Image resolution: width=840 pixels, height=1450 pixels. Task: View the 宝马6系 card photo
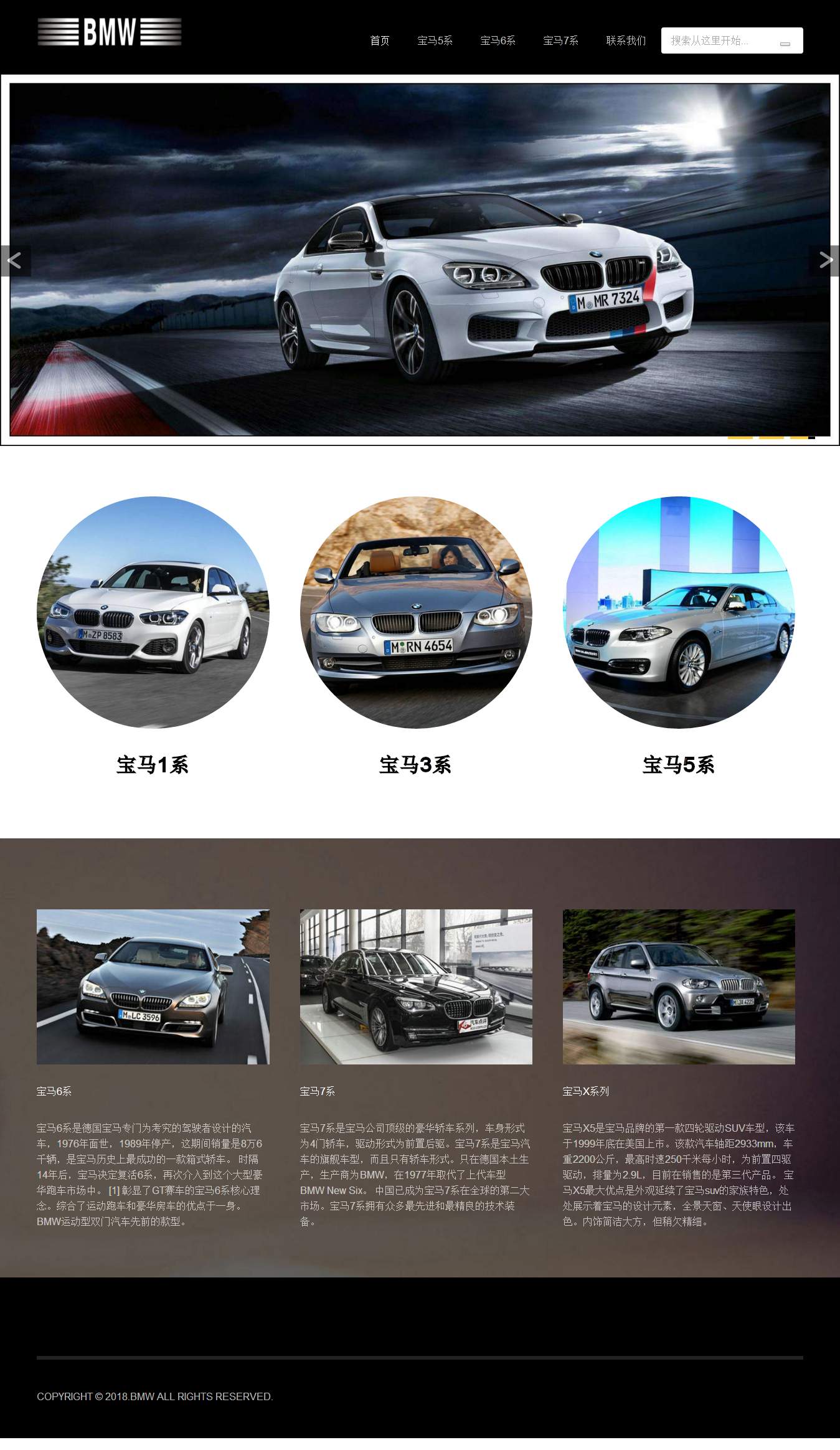153,987
